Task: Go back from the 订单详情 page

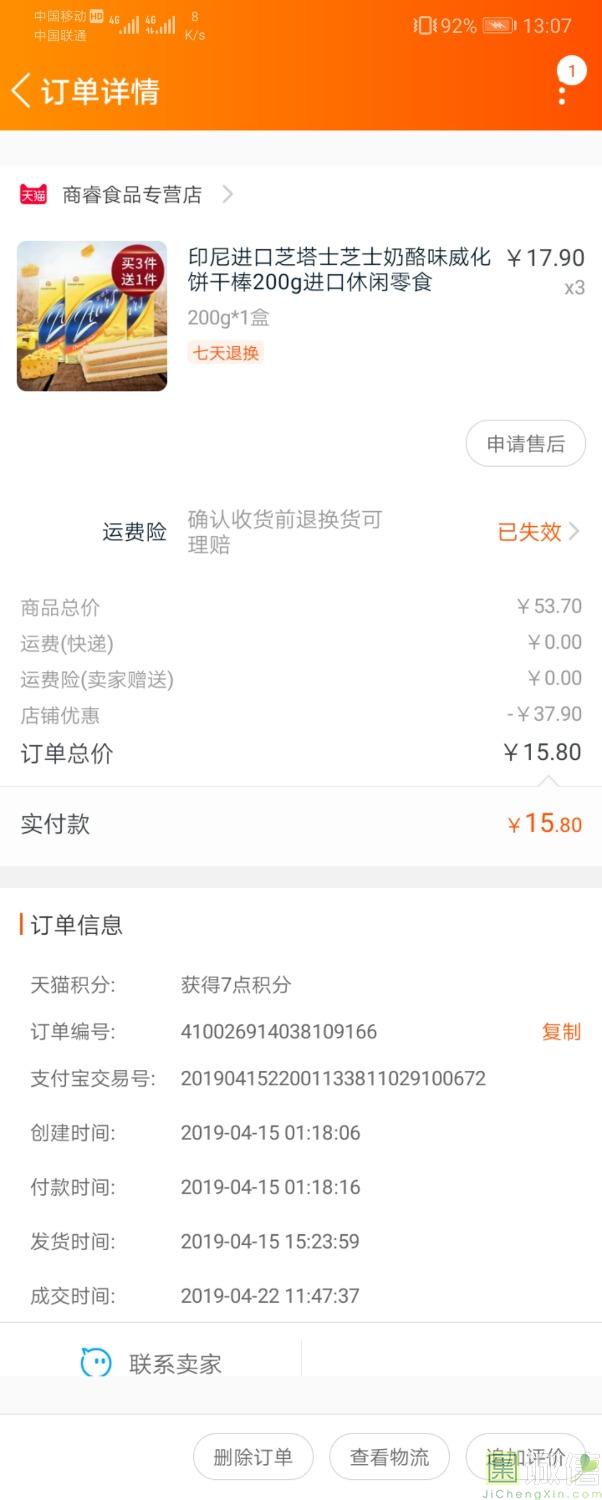Action: click(22, 91)
